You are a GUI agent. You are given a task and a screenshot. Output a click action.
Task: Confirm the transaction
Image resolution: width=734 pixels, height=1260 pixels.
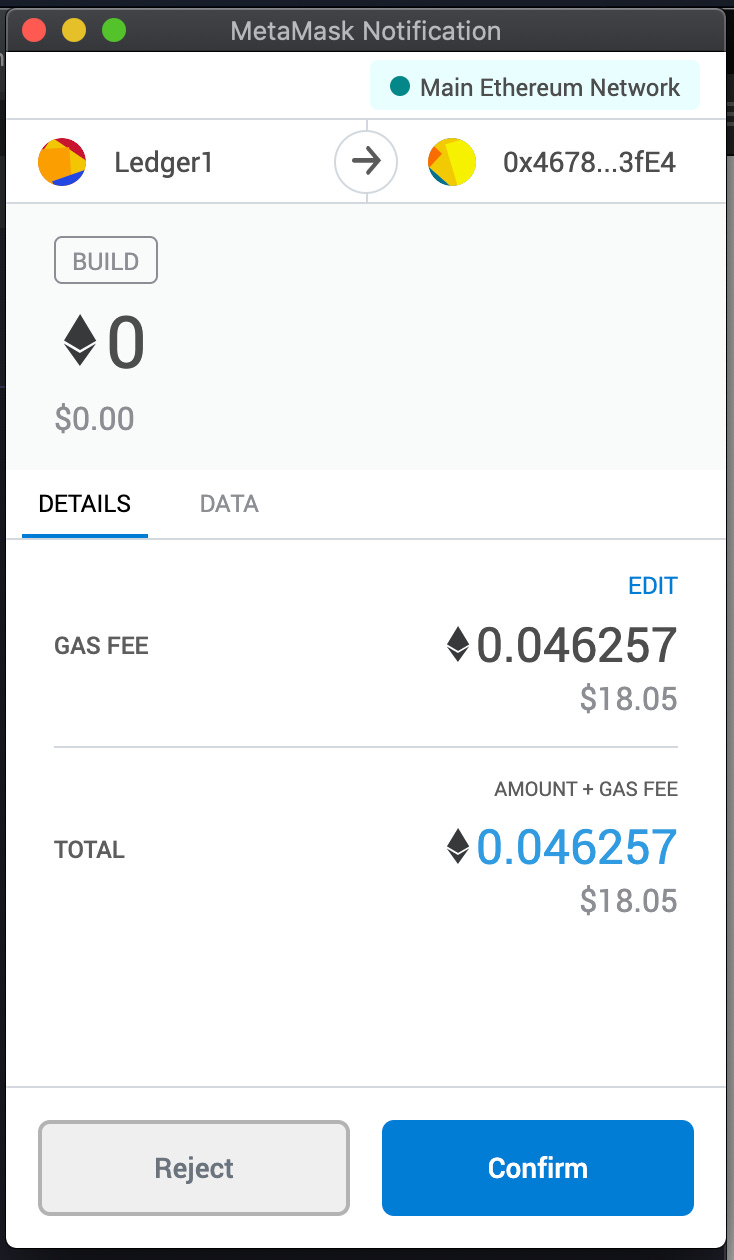(538, 1168)
